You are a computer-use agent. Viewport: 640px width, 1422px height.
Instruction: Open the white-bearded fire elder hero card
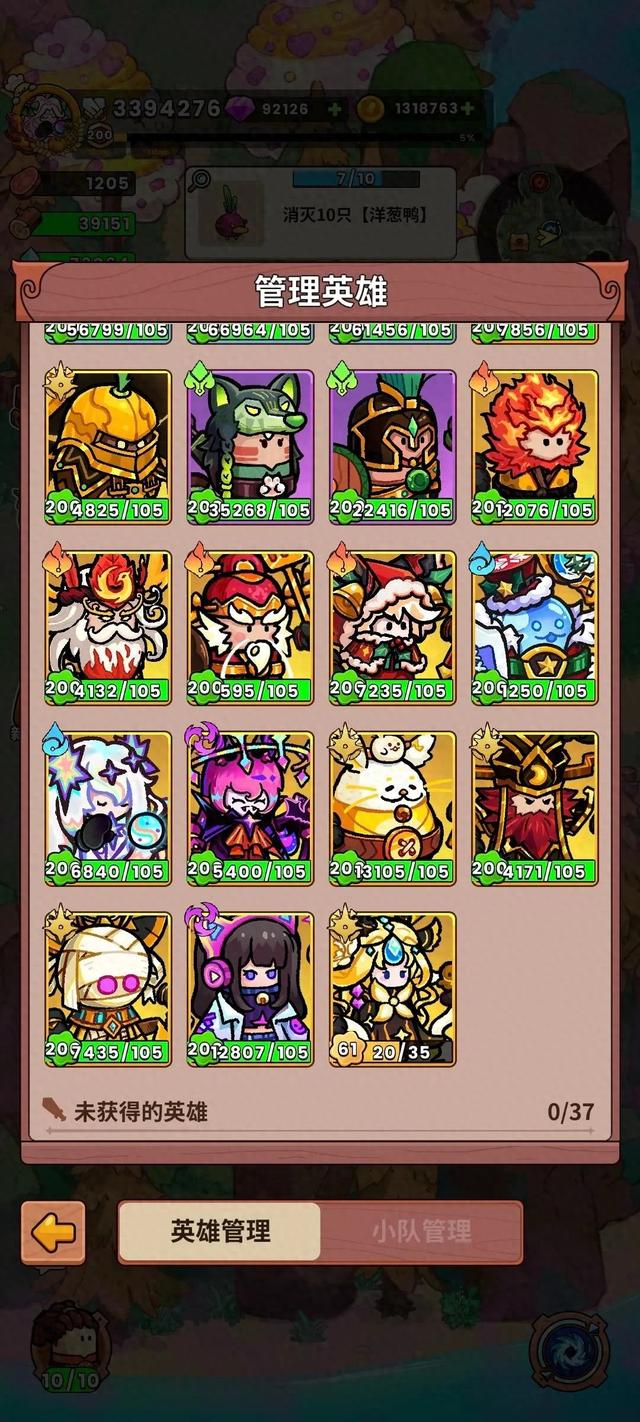pos(108,627)
